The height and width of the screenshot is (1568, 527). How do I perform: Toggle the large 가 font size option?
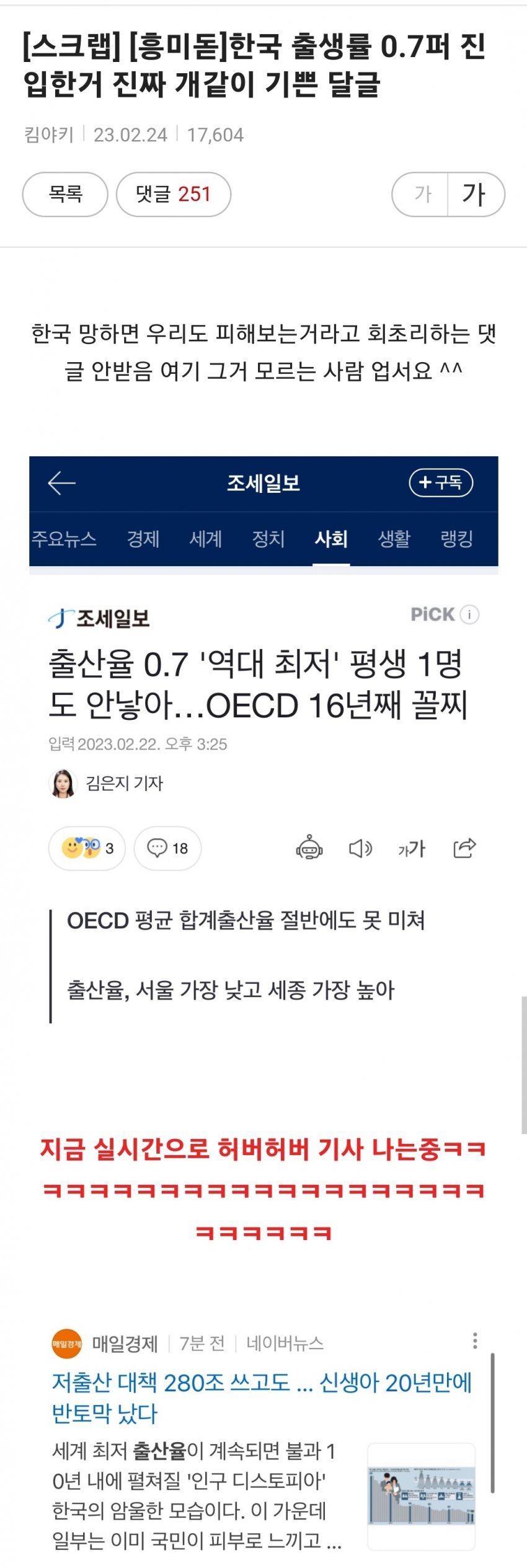474,194
